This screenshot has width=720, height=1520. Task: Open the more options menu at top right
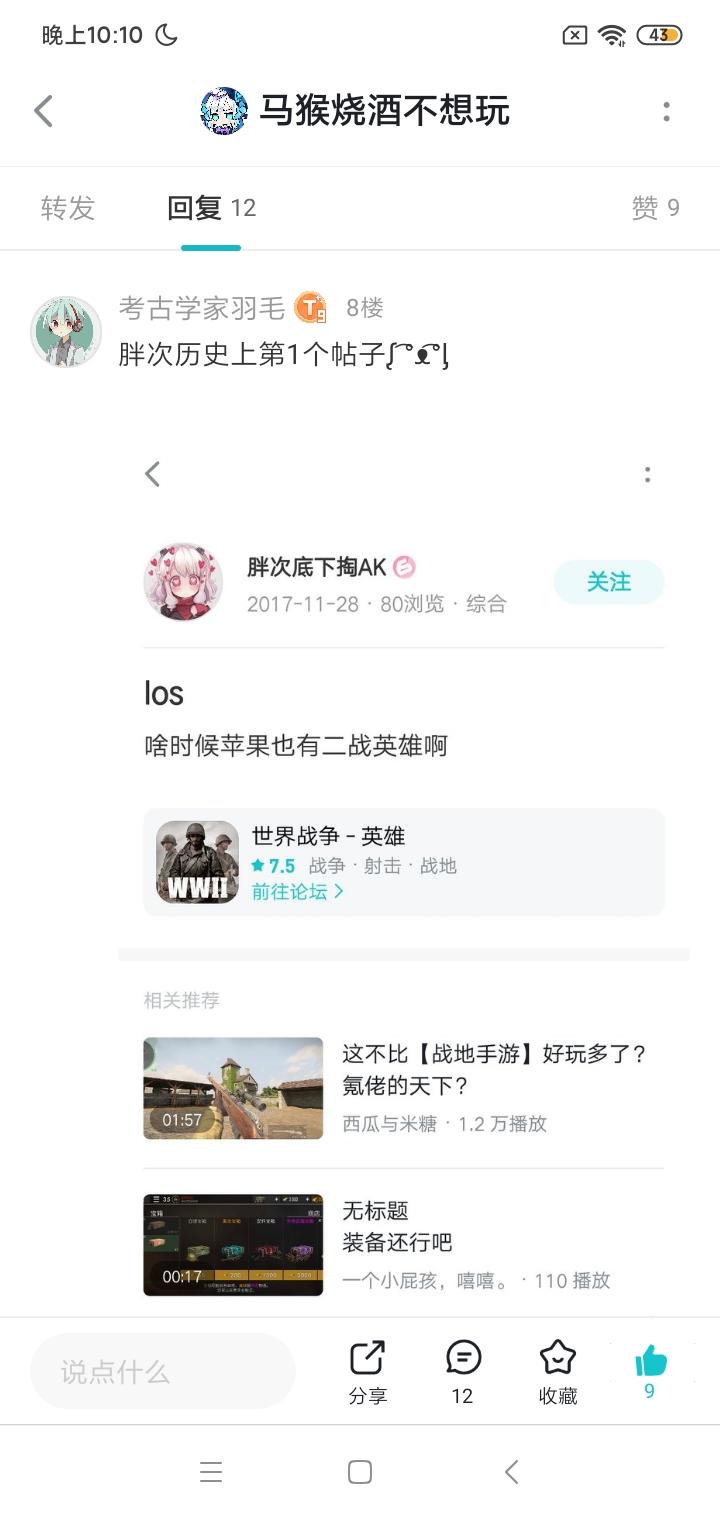[x=666, y=112]
